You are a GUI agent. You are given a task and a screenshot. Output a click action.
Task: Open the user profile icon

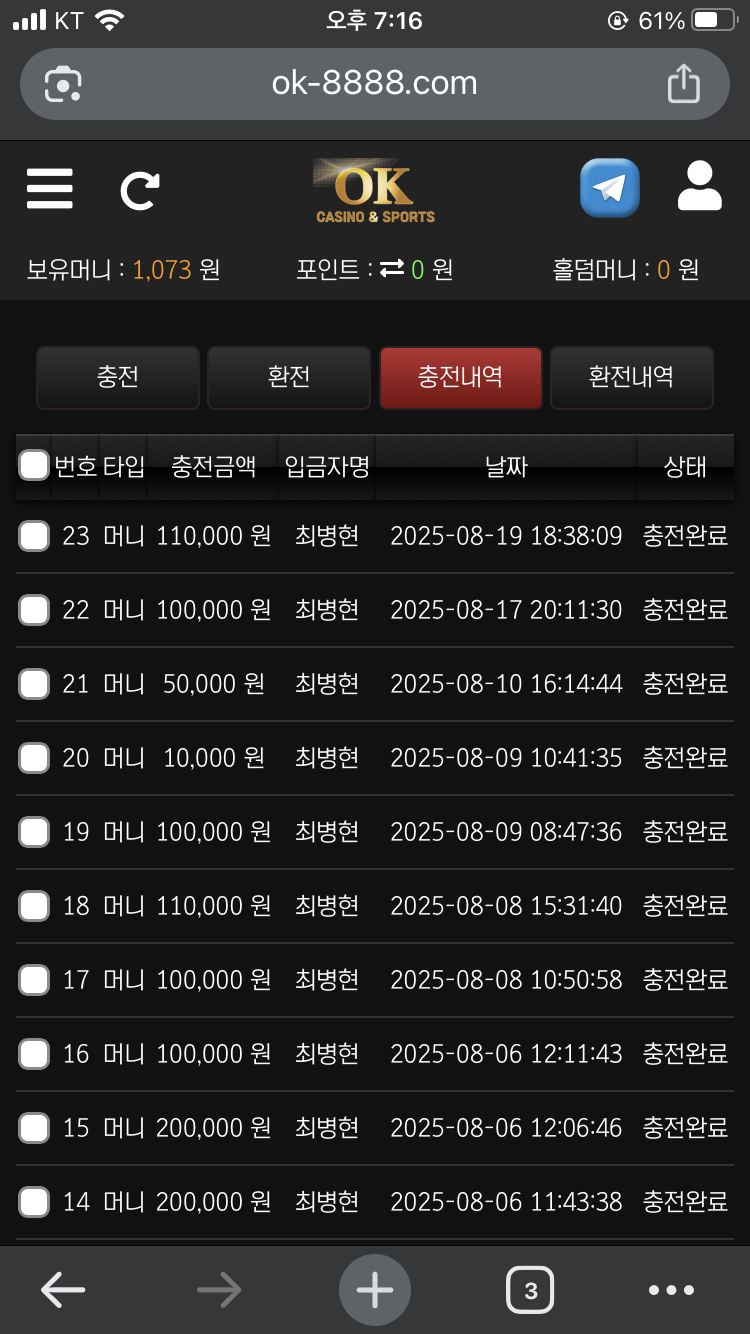700,186
